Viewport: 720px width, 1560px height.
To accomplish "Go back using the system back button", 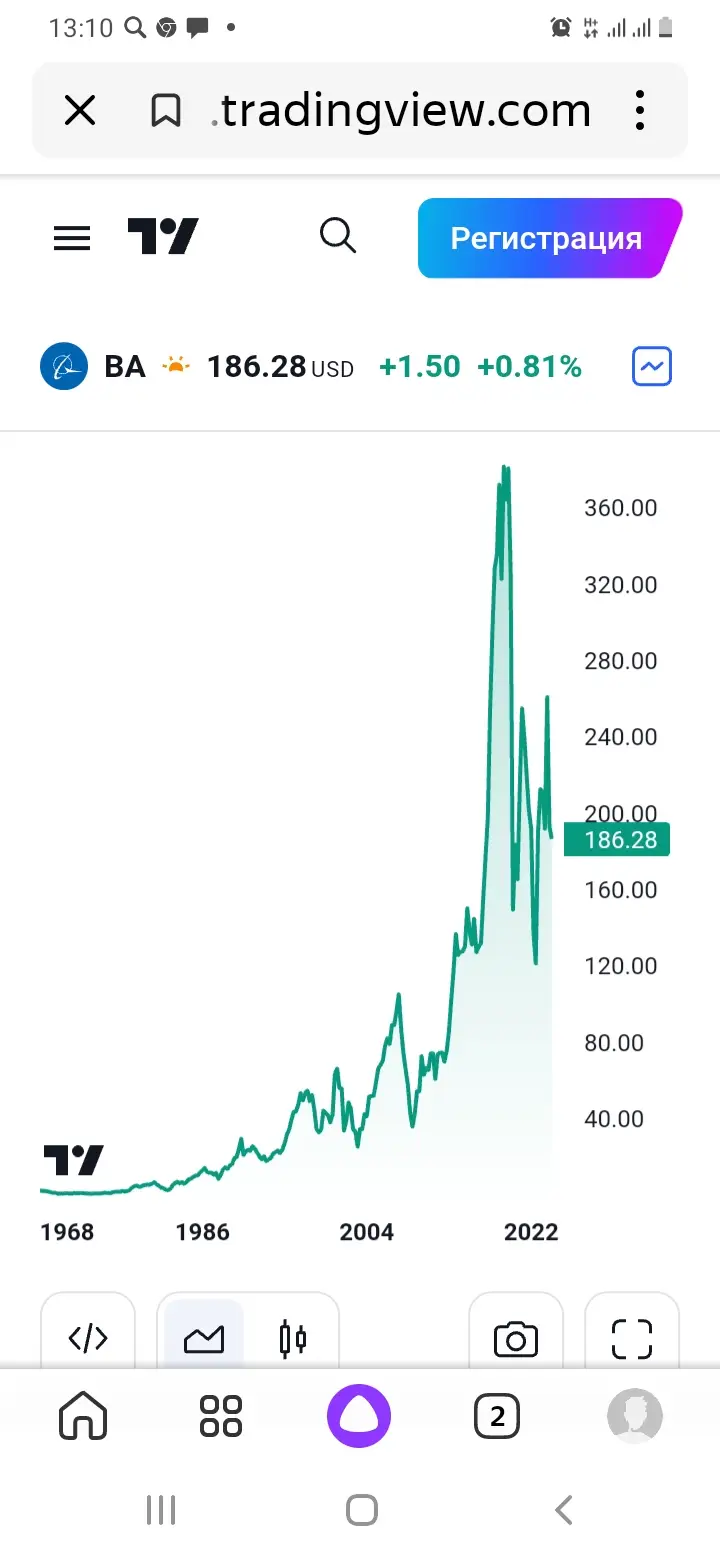I will click(x=564, y=1510).
